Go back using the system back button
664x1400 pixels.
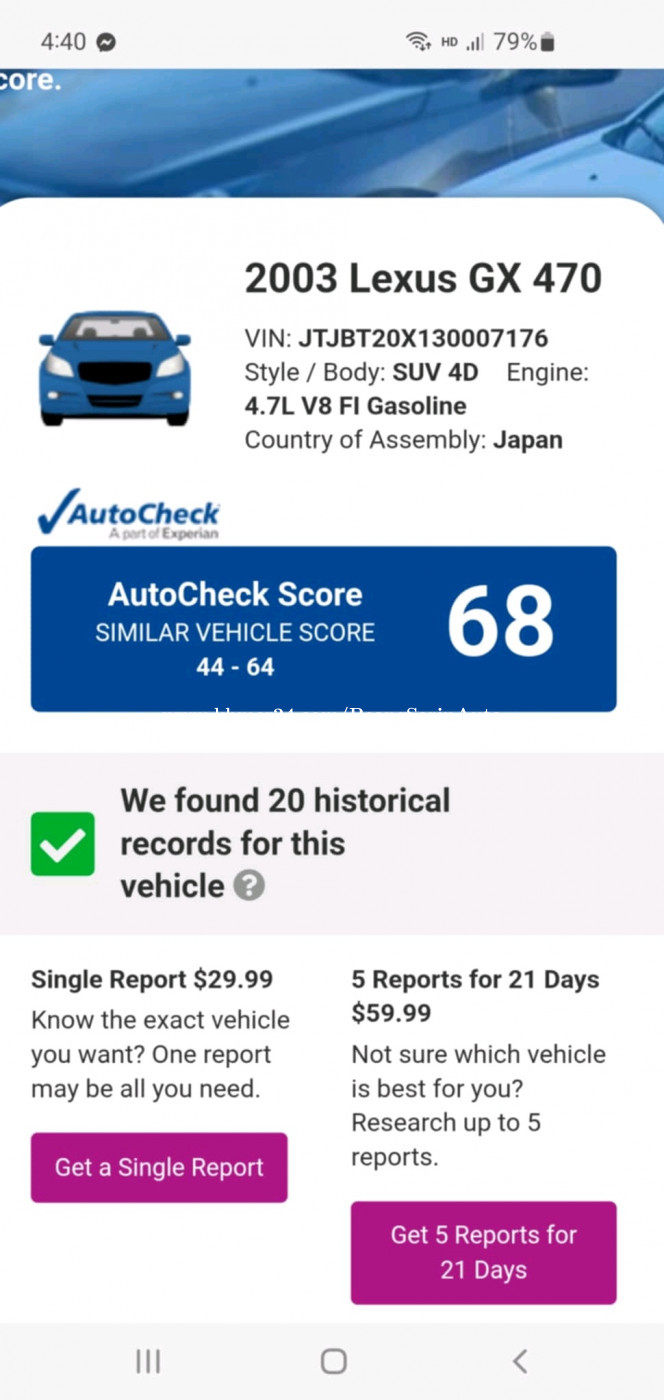pos(519,1360)
